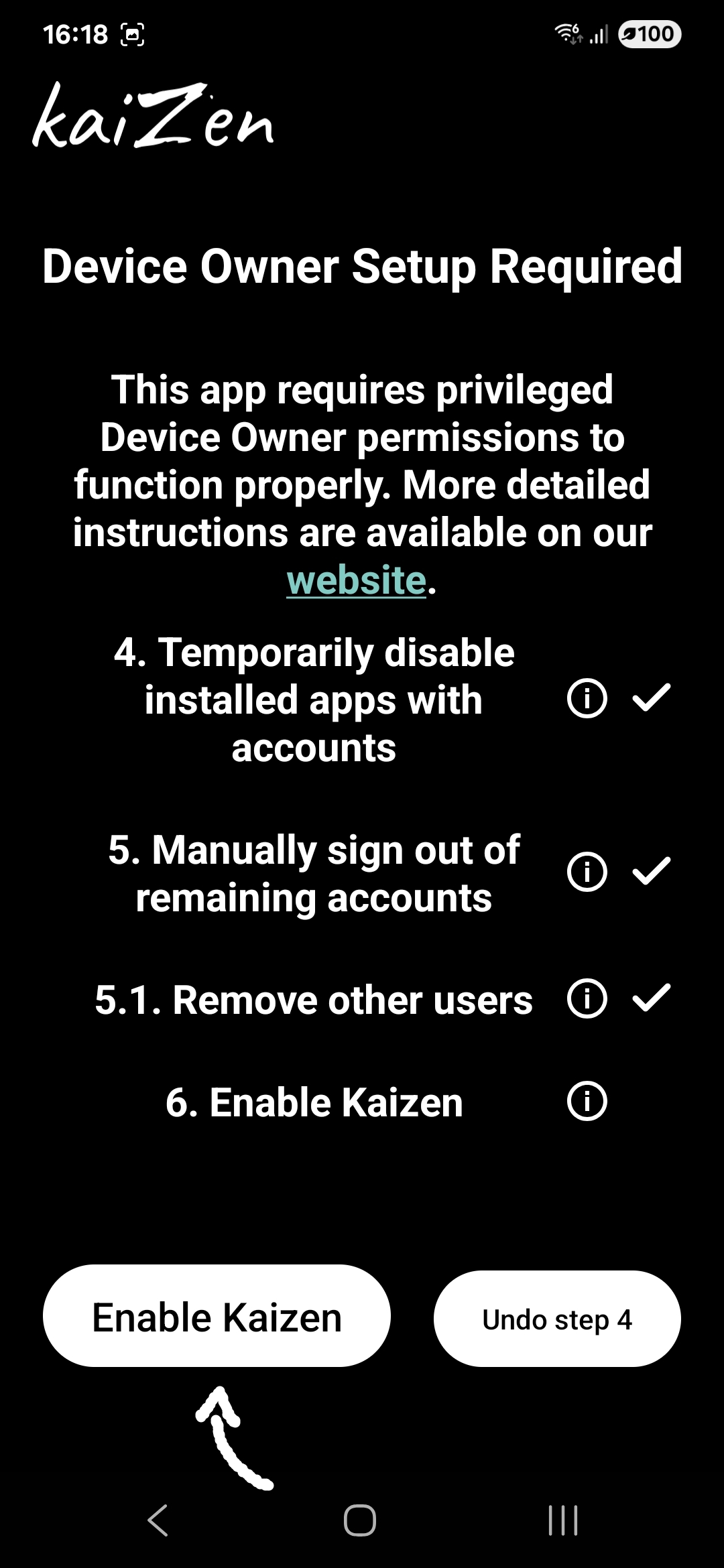The image size is (724, 1568).
Task: Open info for Remove other users step
Action: (587, 999)
